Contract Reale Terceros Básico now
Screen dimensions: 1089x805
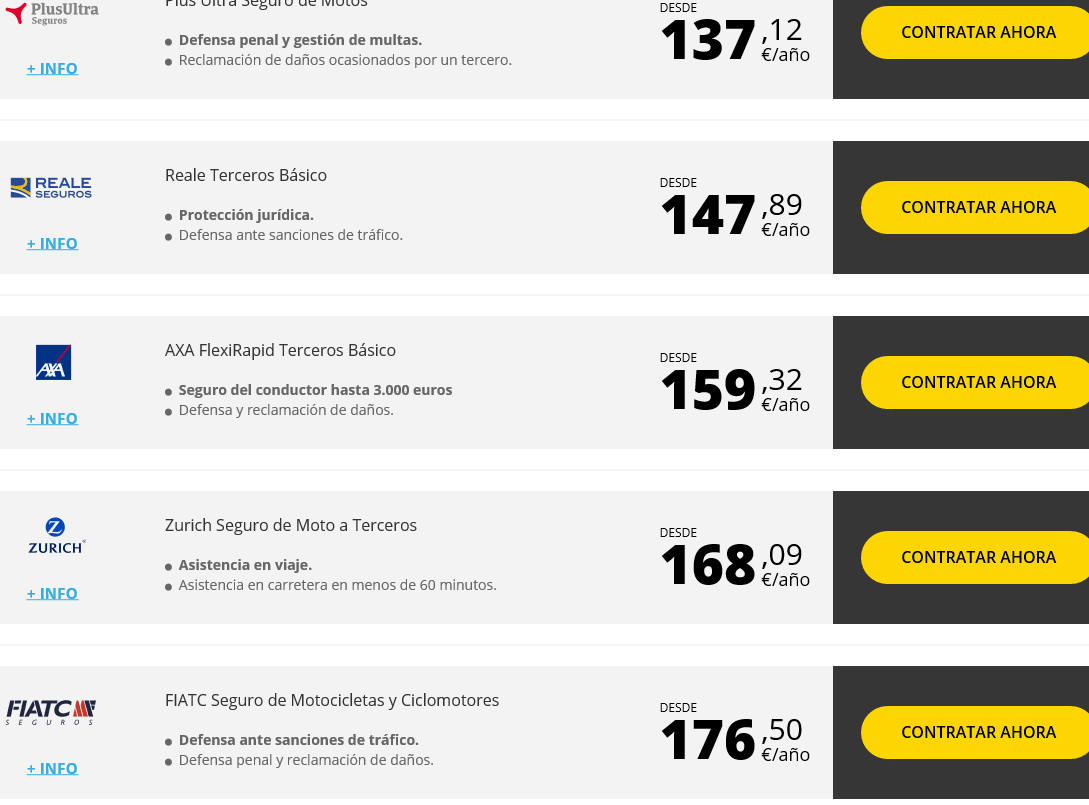pos(977,207)
